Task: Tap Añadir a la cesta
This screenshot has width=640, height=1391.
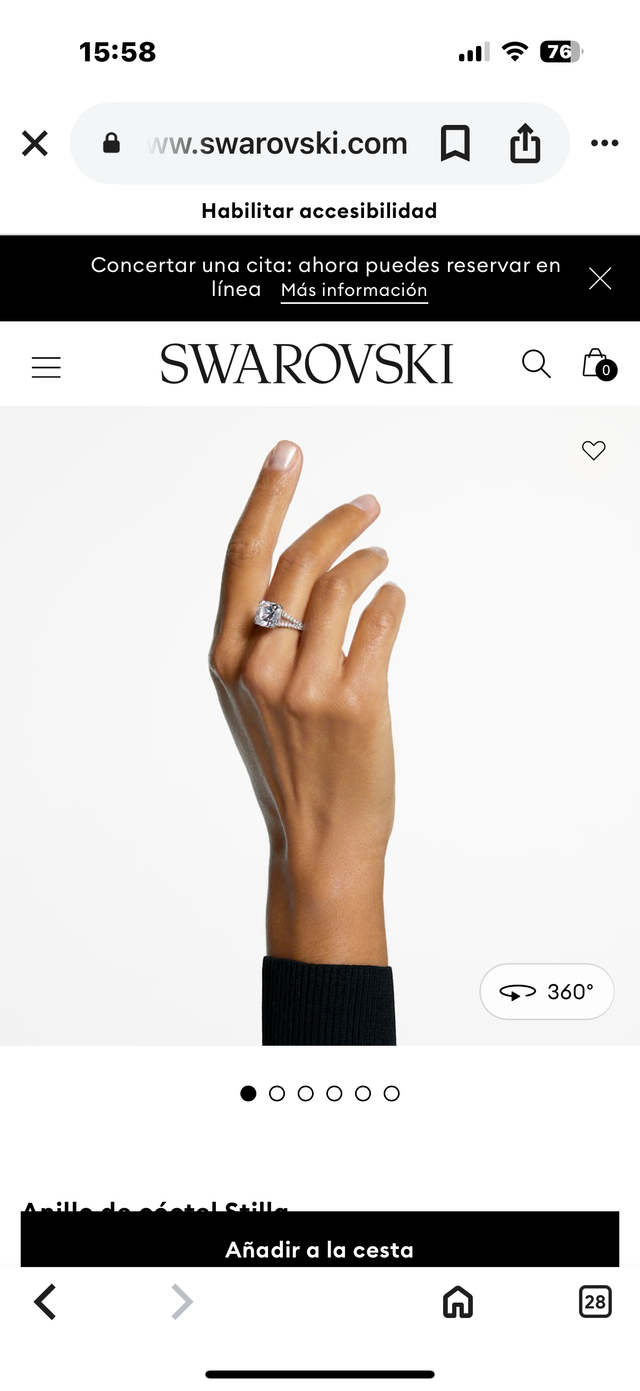Action: 319,1249
